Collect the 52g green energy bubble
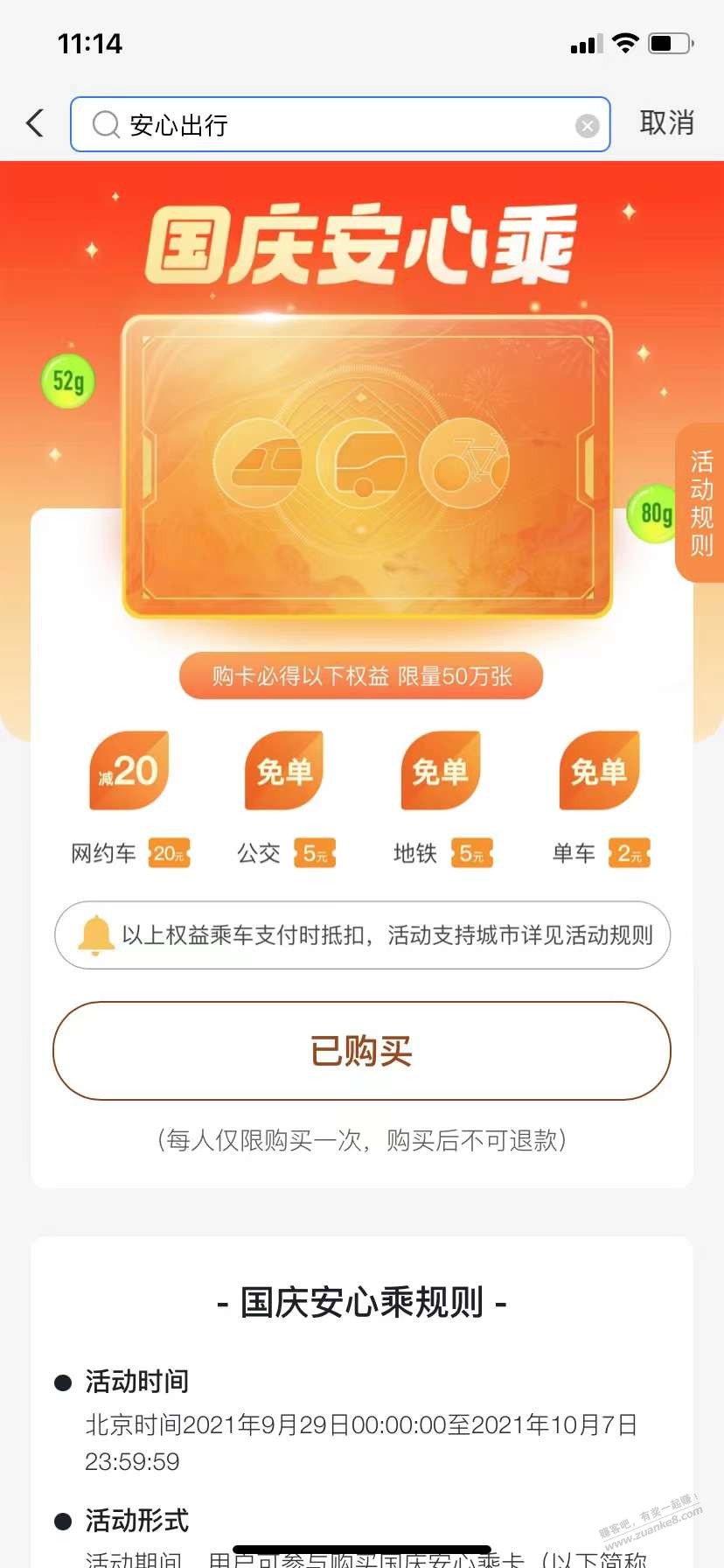 click(x=68, y=381)
